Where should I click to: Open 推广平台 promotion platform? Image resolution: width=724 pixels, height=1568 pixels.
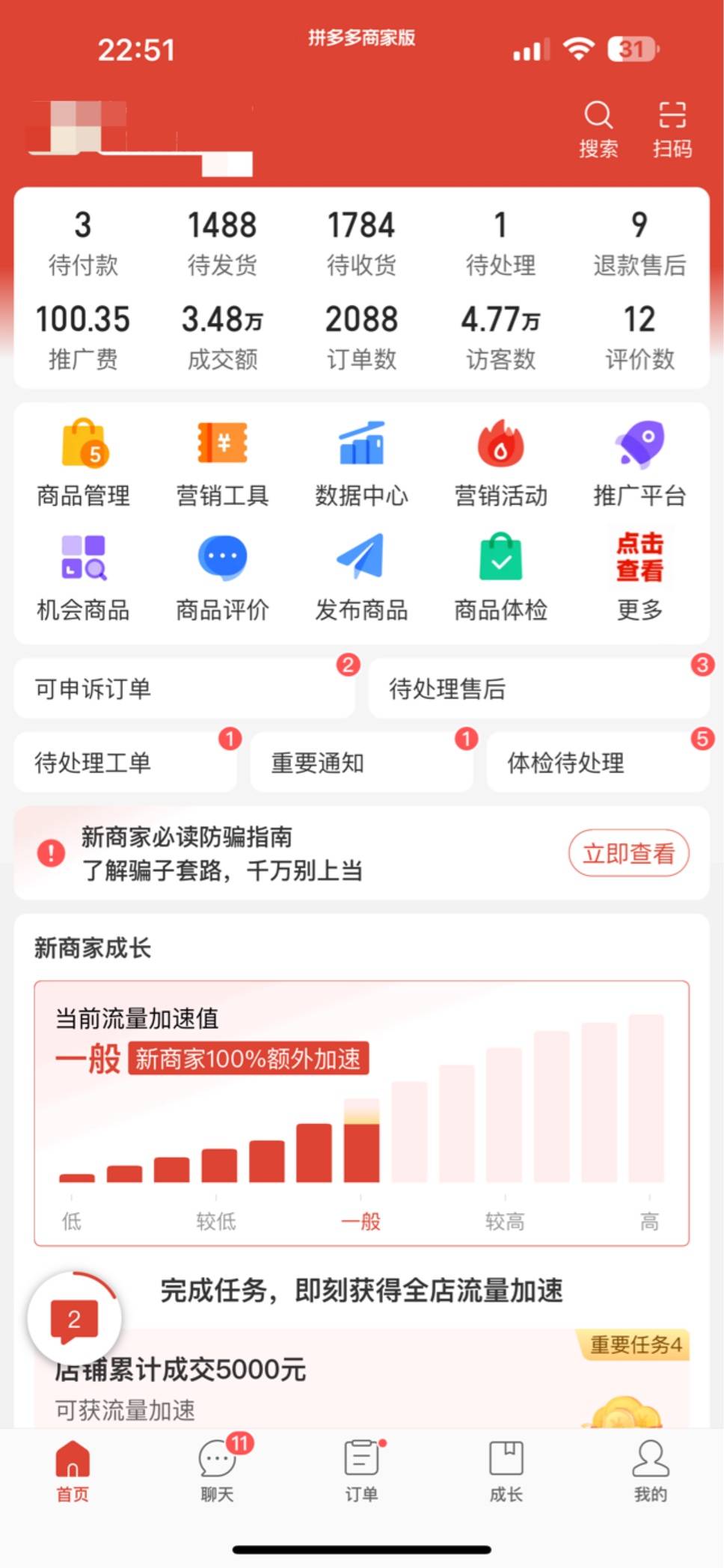[x=639, y=463]
